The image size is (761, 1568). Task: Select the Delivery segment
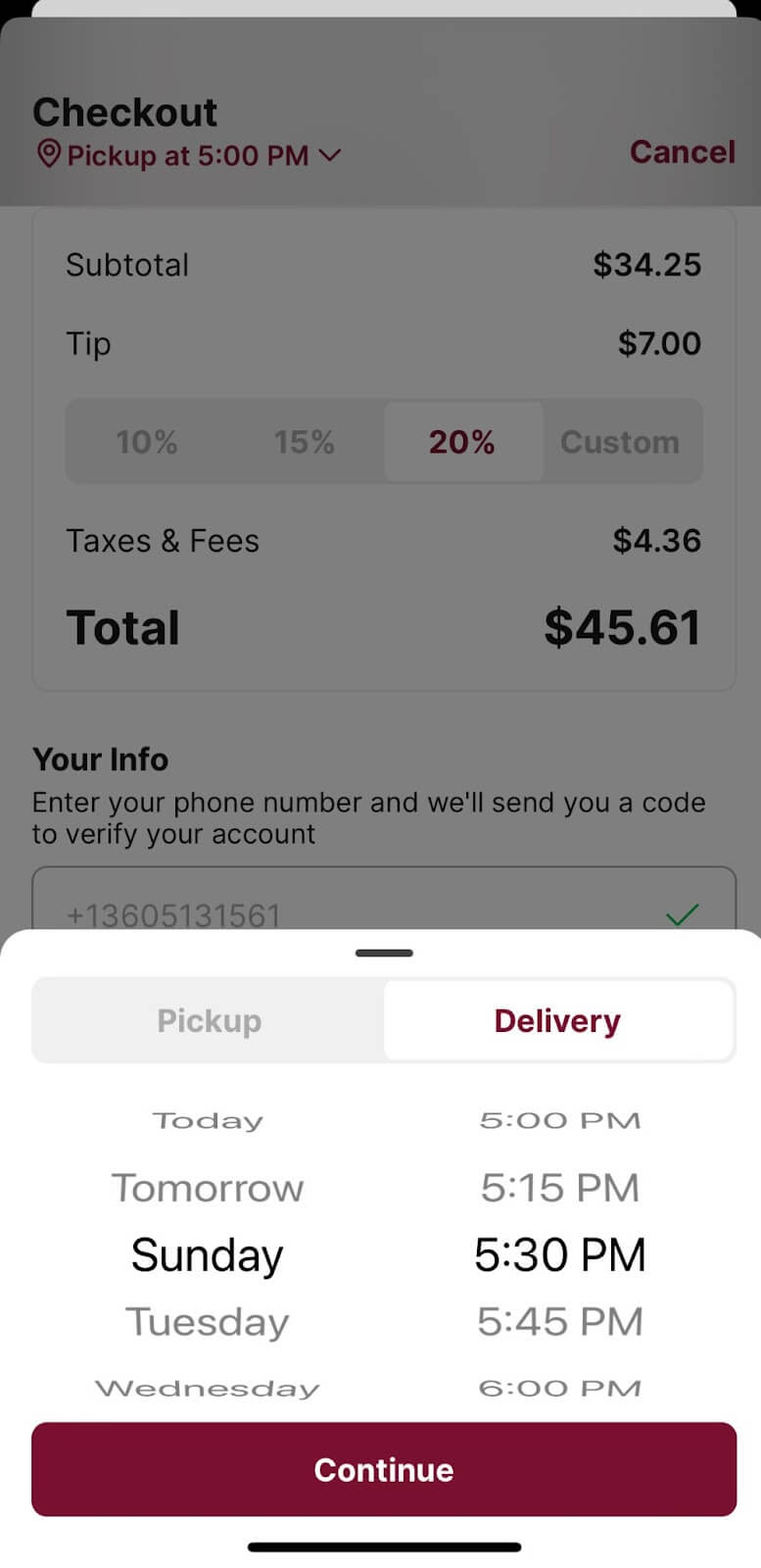pyautogui.click(x=557, y=1020)
